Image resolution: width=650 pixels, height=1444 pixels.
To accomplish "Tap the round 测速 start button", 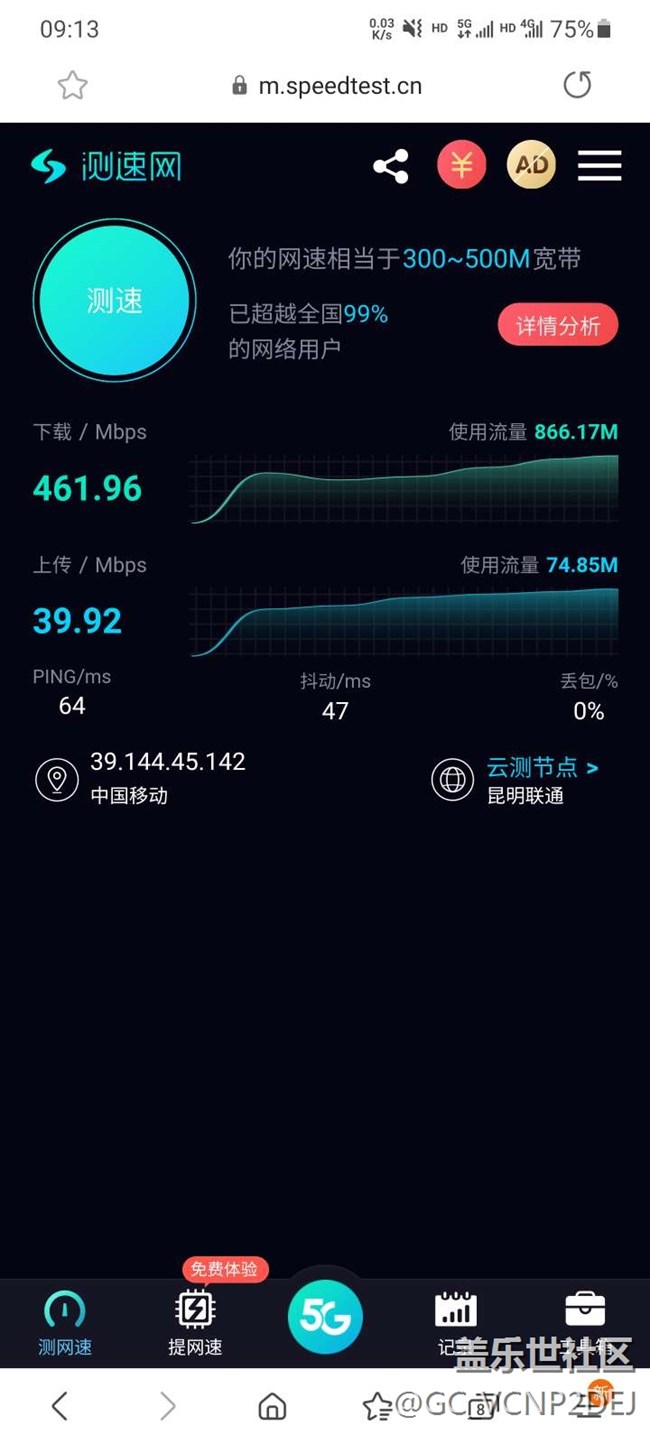I will 114,299.
